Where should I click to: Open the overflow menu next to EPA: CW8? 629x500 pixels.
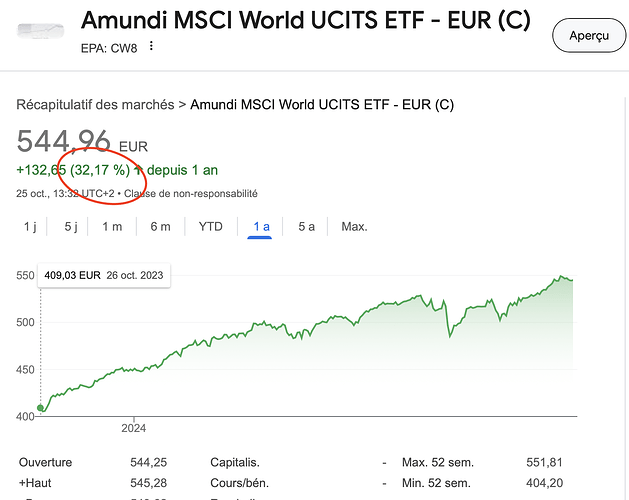(x=151, y=47)
